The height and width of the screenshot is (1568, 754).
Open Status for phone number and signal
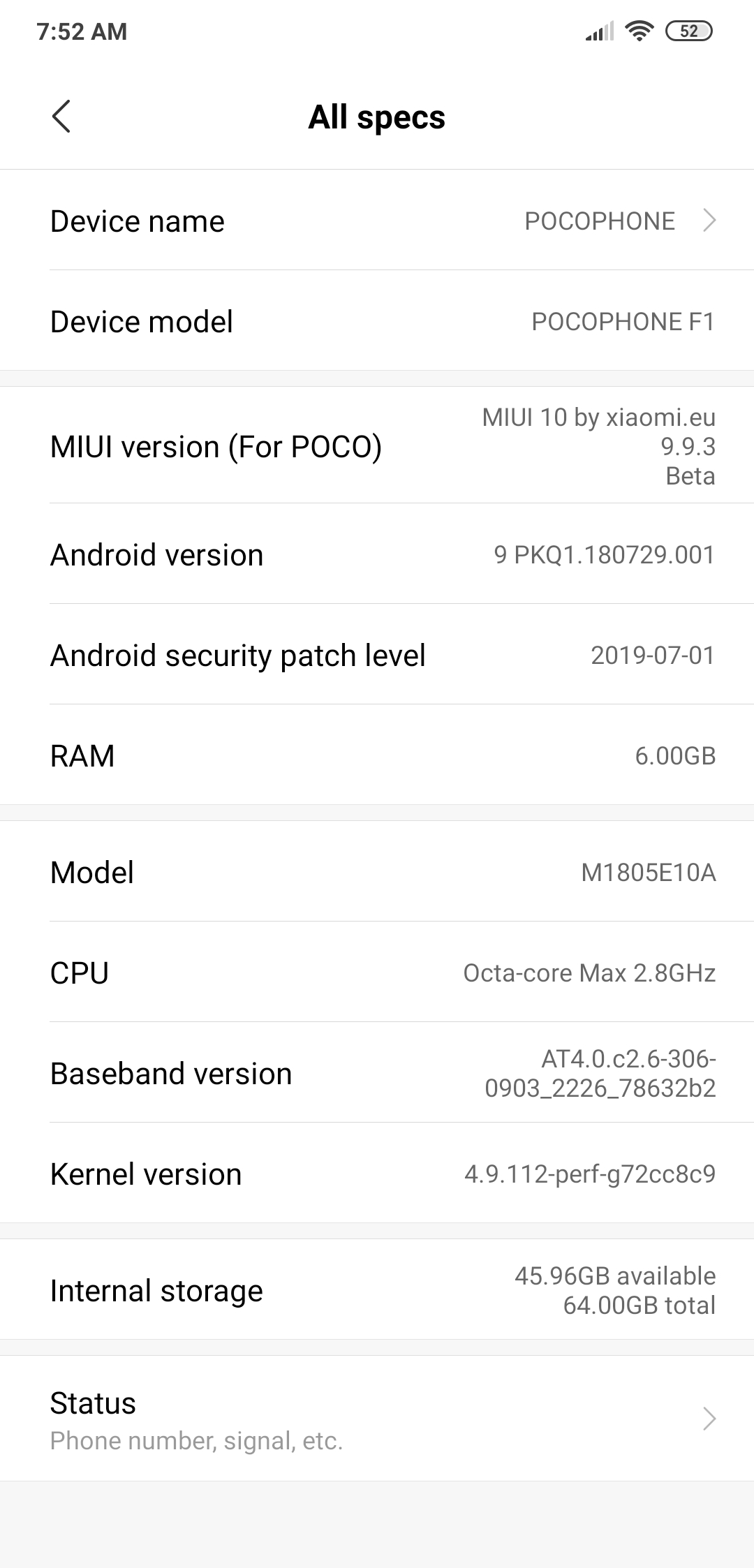(x=377, y=1419)
